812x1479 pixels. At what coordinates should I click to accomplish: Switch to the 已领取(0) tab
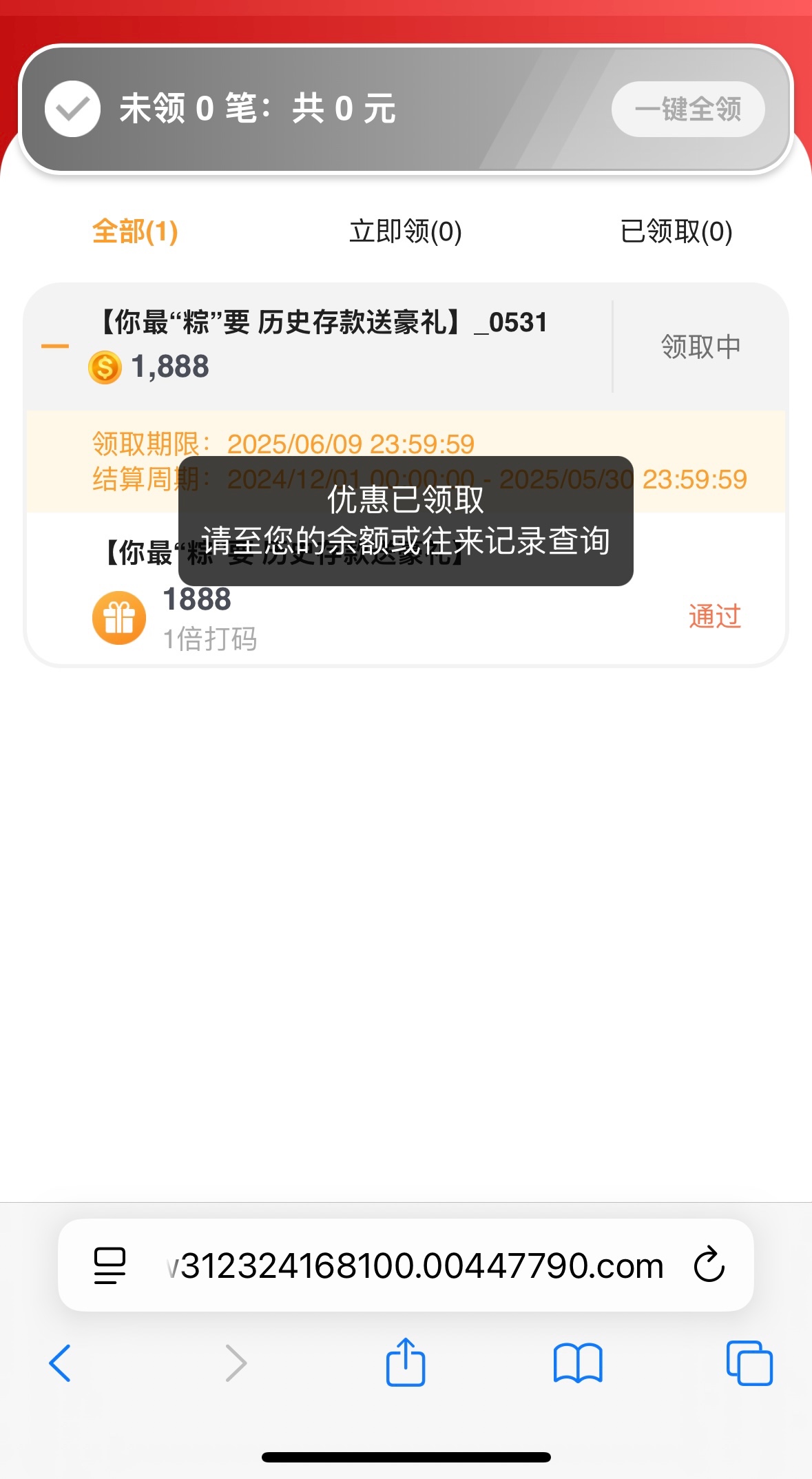pos(676,231)
